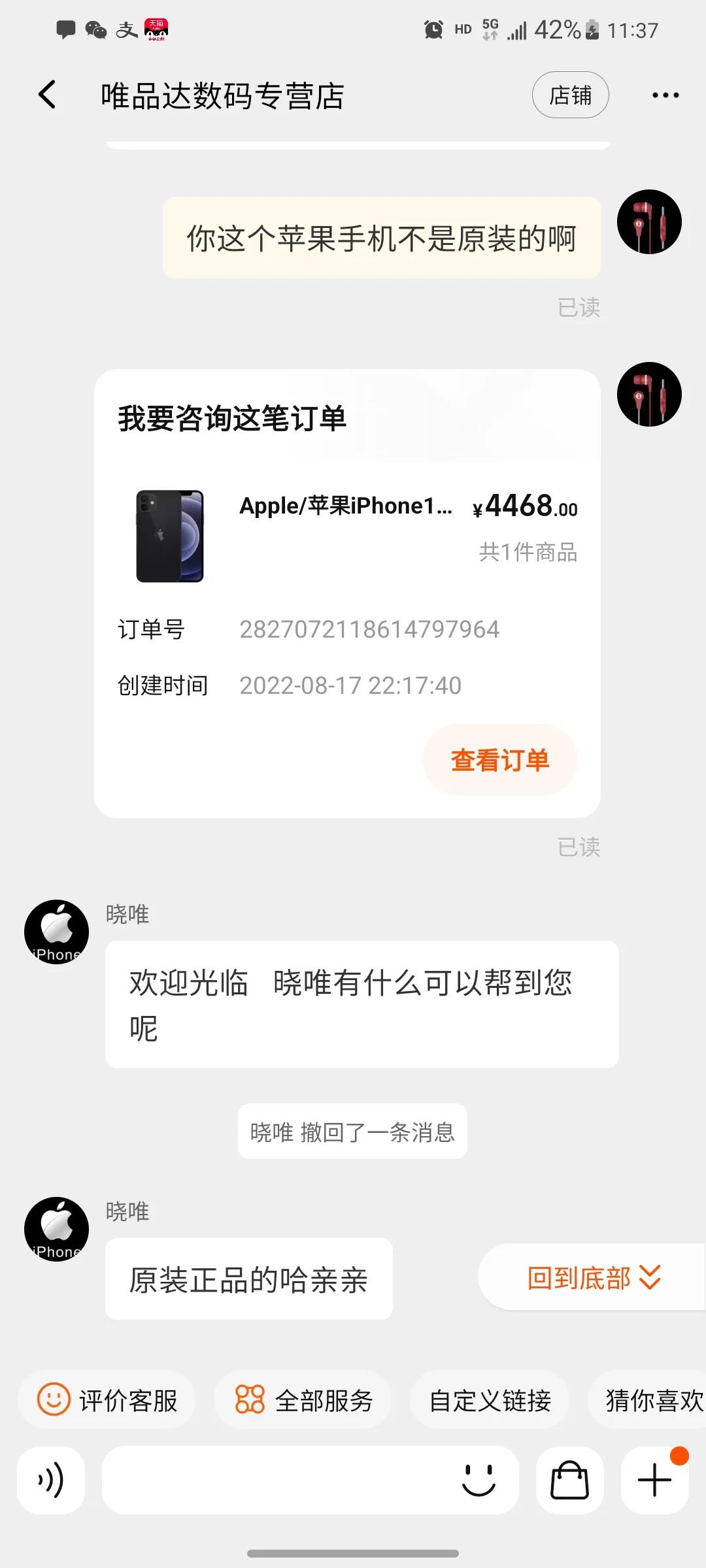Tap the back arrow to leave the chat
The width and height of the screenshot is (706, 1568).
(x=46, y=94)
